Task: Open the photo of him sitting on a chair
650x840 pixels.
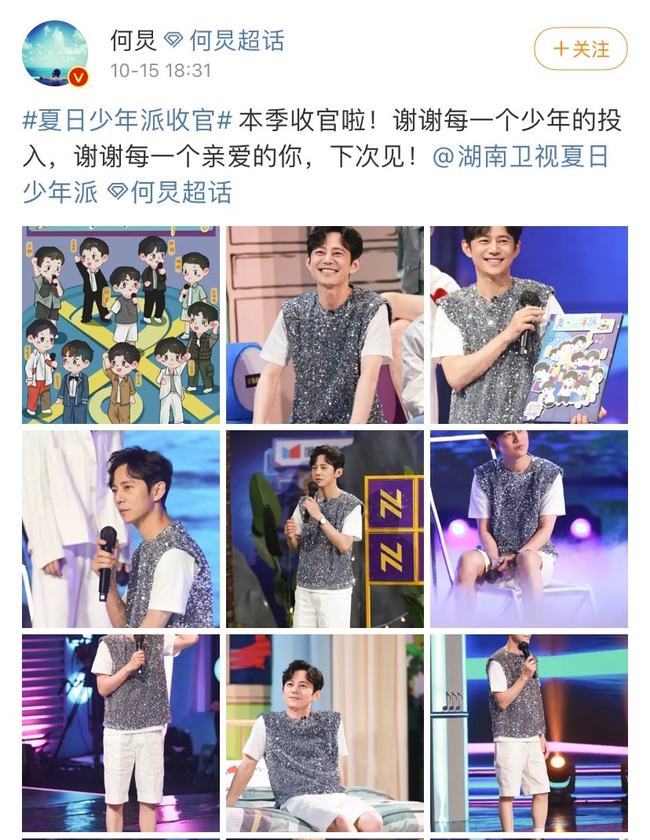Action: (x=528, y=528)
